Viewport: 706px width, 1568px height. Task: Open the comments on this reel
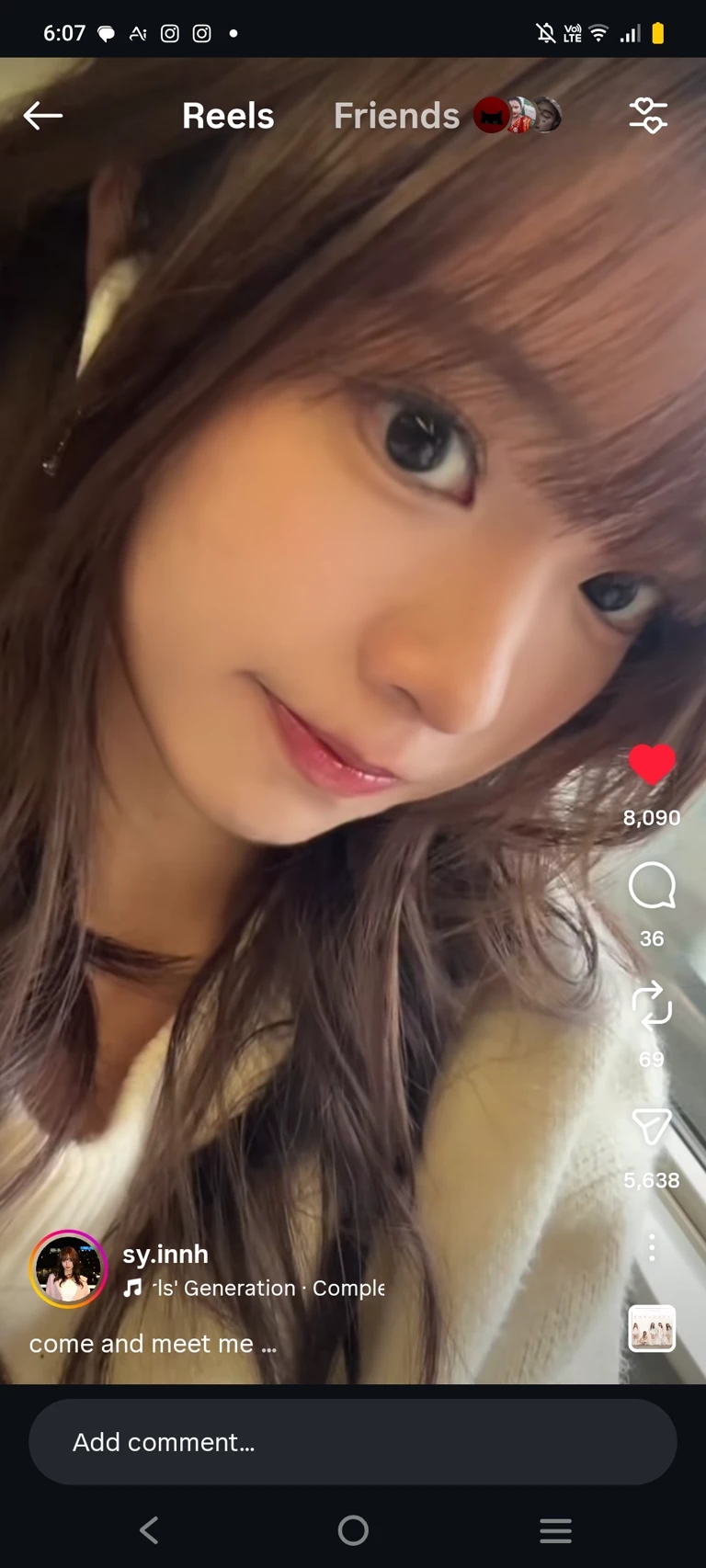pos(652,886)
